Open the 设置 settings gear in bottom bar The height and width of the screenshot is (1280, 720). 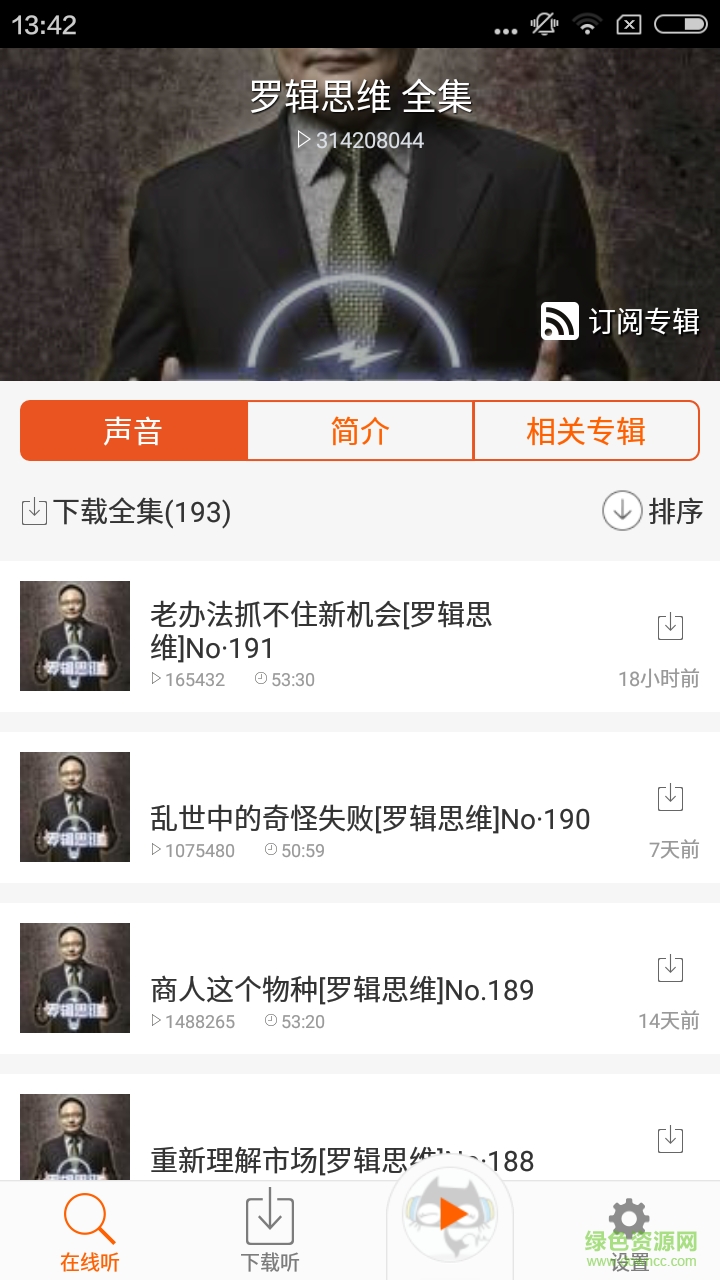click(627, 1215)
